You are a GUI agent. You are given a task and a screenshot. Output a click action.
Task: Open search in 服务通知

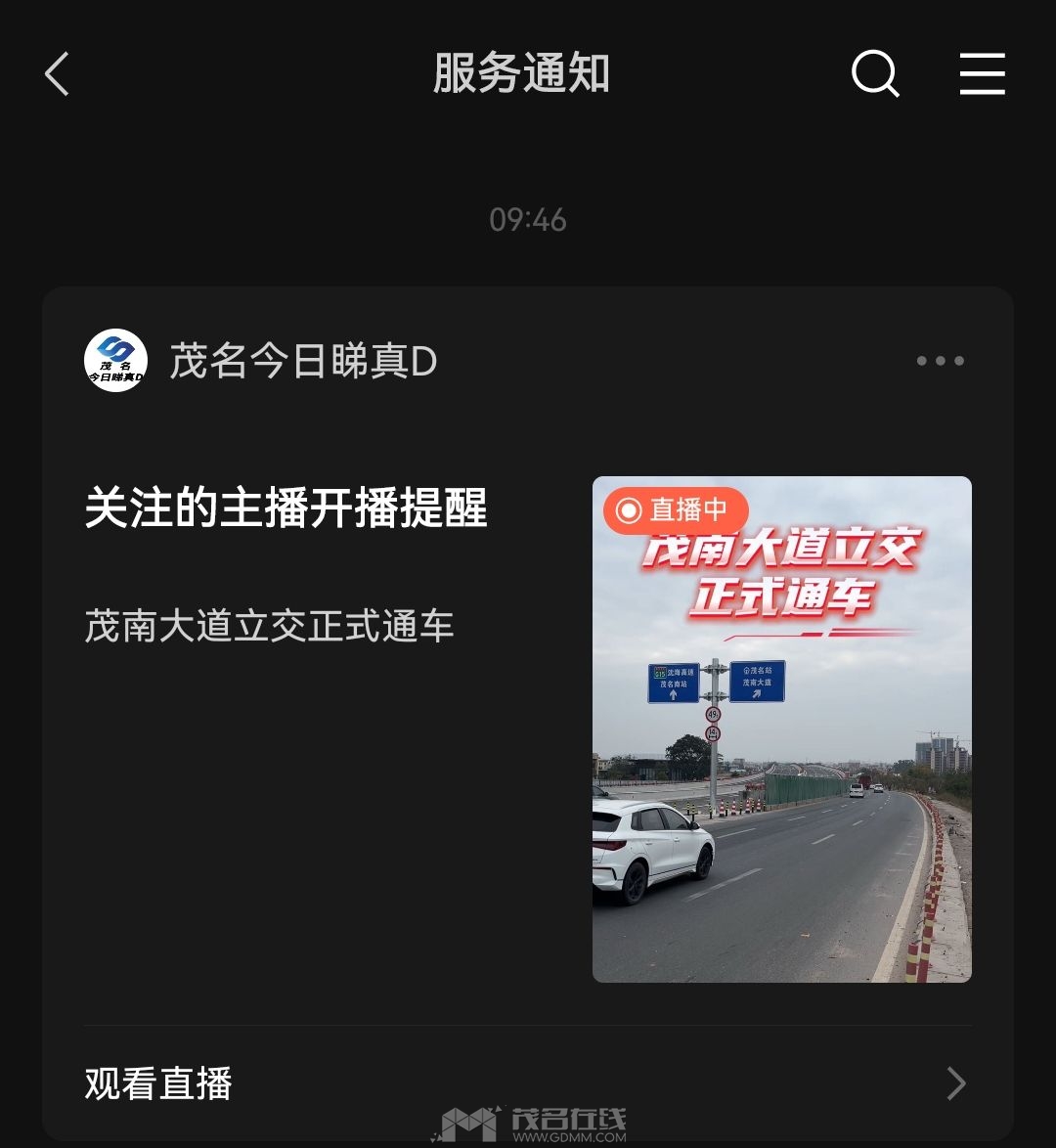pyautogui.click(x=874, y=74)
